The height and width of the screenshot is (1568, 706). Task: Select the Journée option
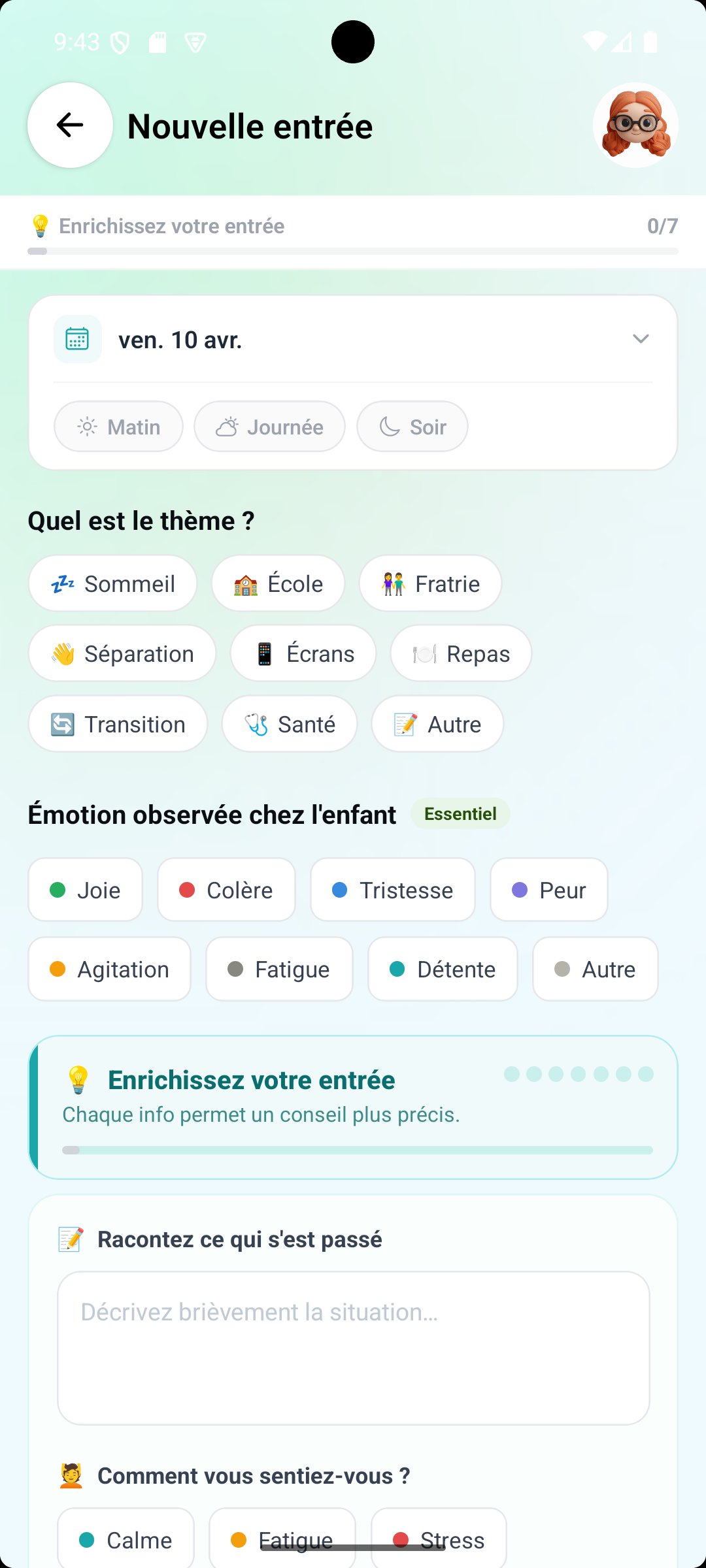click(269, 426)
